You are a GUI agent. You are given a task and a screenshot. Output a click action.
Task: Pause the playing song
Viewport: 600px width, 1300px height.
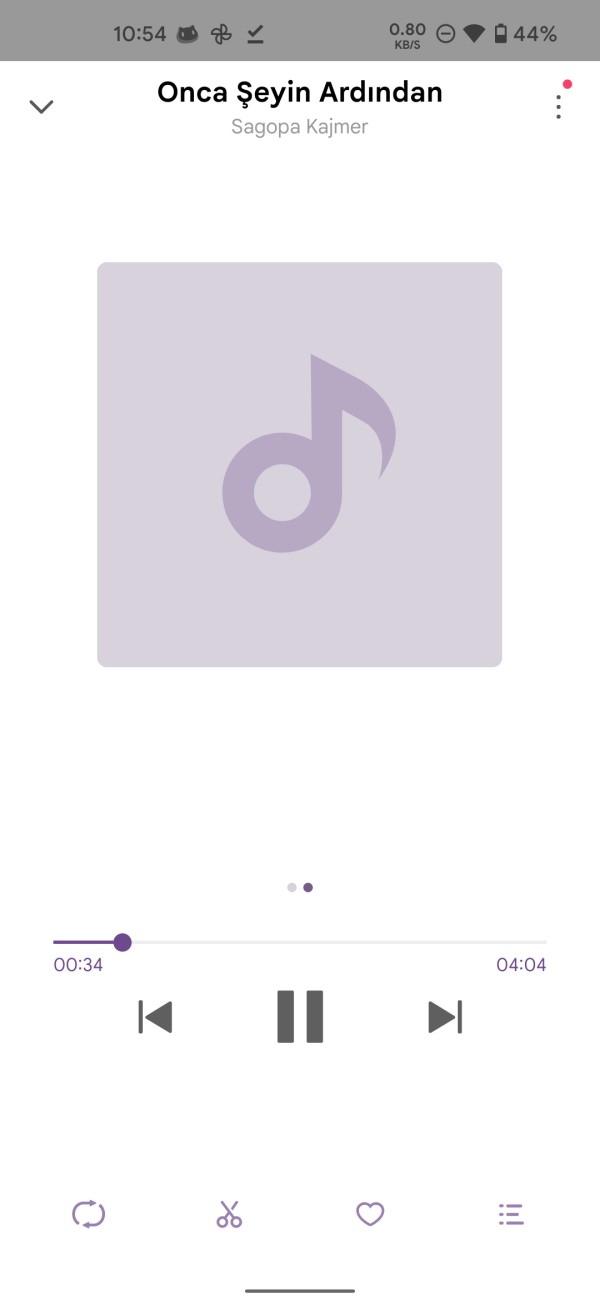(x=300, y=1016)
